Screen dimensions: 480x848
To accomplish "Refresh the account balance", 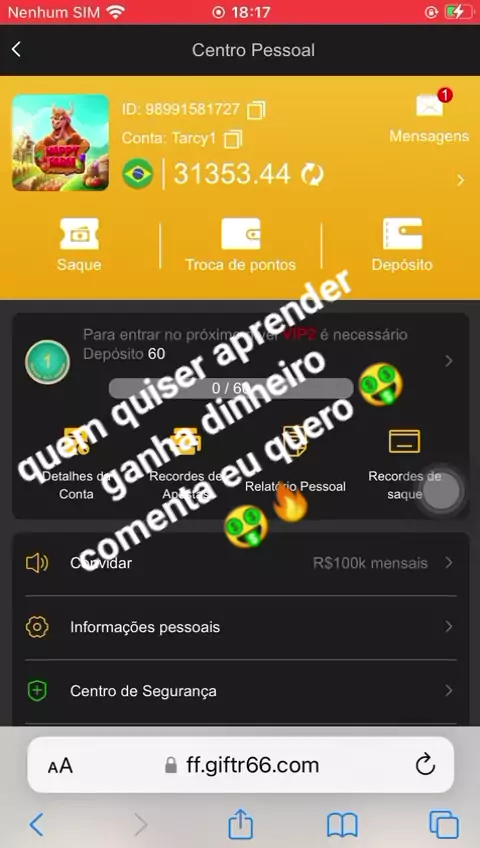I will point(312,175).
